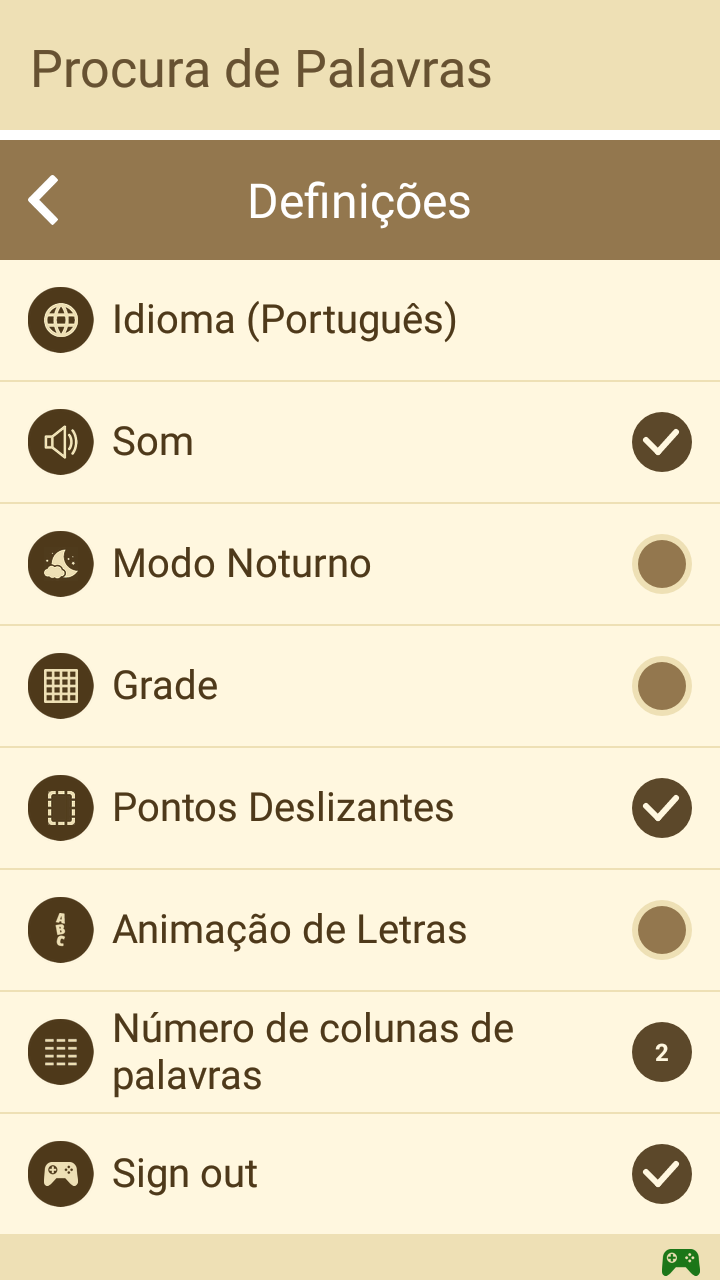The height and width of the screenshot is (1280, 720).
Task: Disable Pontos Deslizantes
Action: click(662, 808)
